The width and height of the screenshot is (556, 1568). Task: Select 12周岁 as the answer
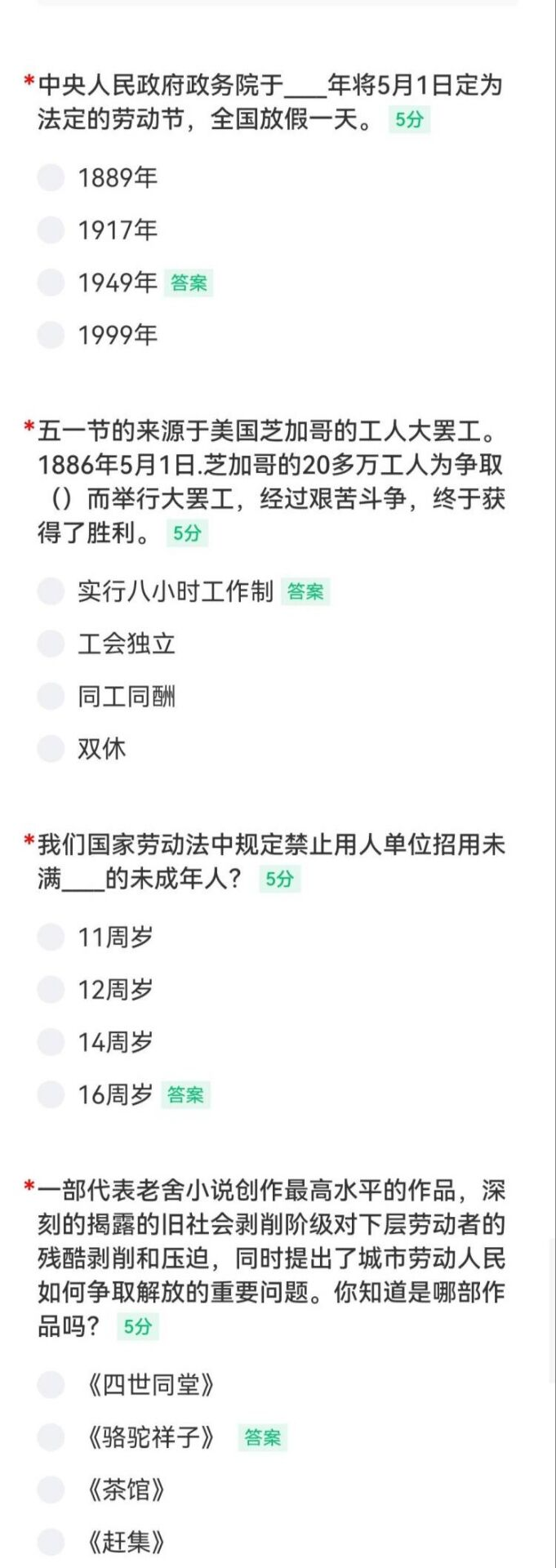coord(51,989)
